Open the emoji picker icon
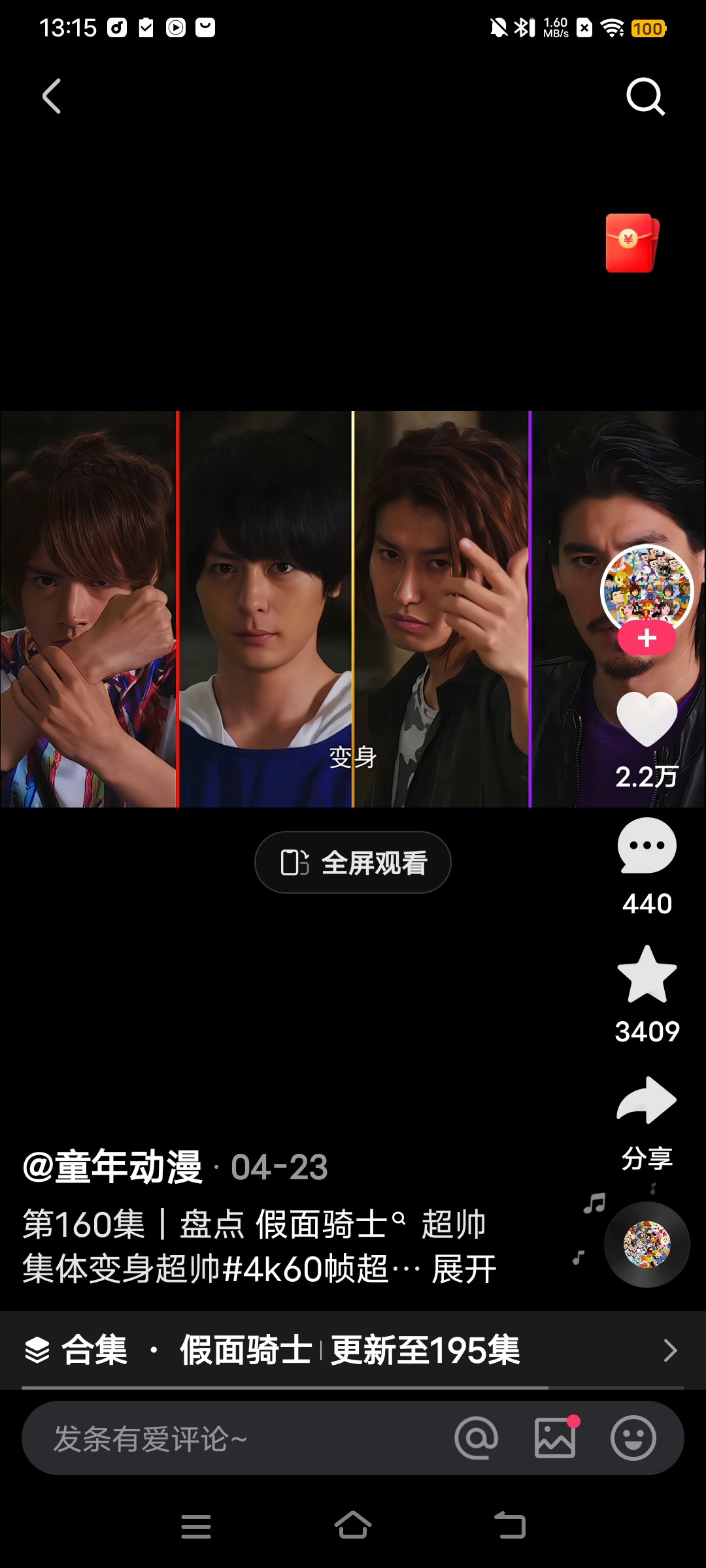The width and height of the screenshot is (706, 1568). click(x=633, y=1438)
